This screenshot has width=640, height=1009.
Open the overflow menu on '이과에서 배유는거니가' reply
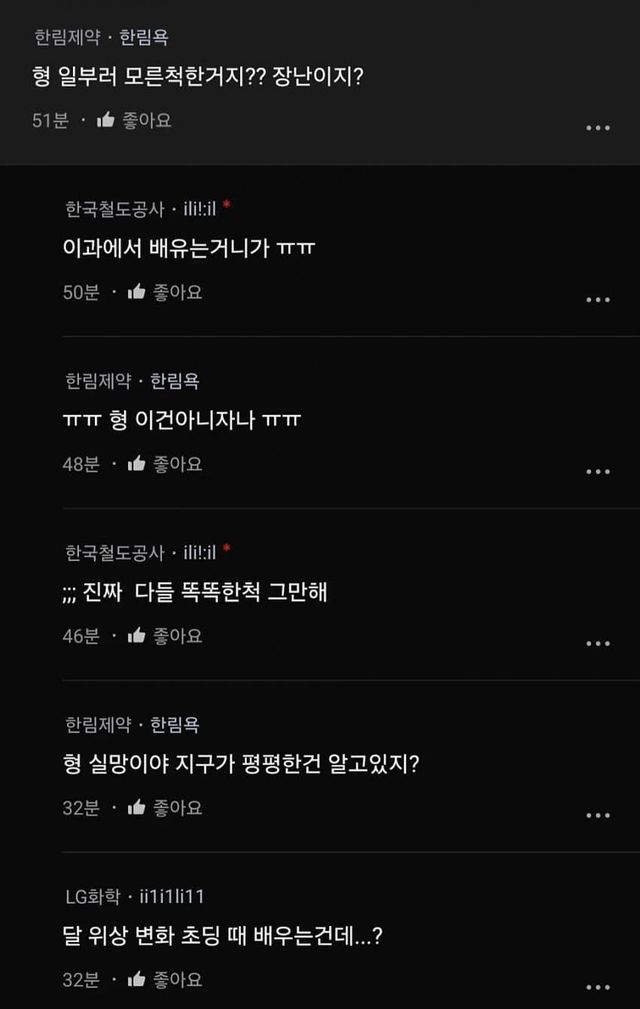coord(597,299)
